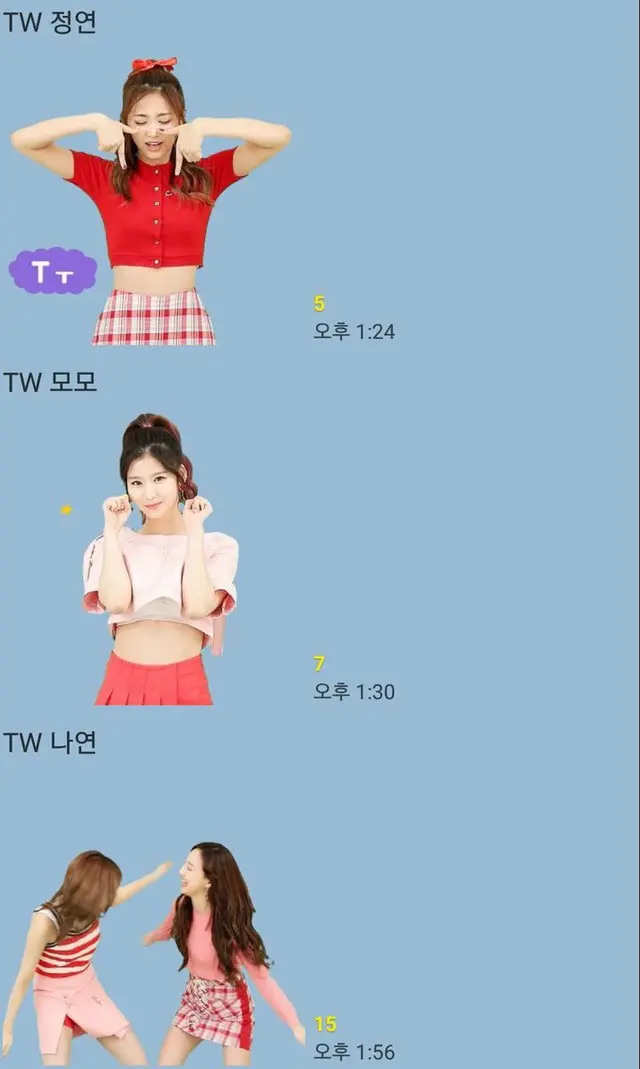Viewport: 640px width, 1069px height.
Task: Open the sticker sent by TW 모모
Action: [x=158, y=560]
